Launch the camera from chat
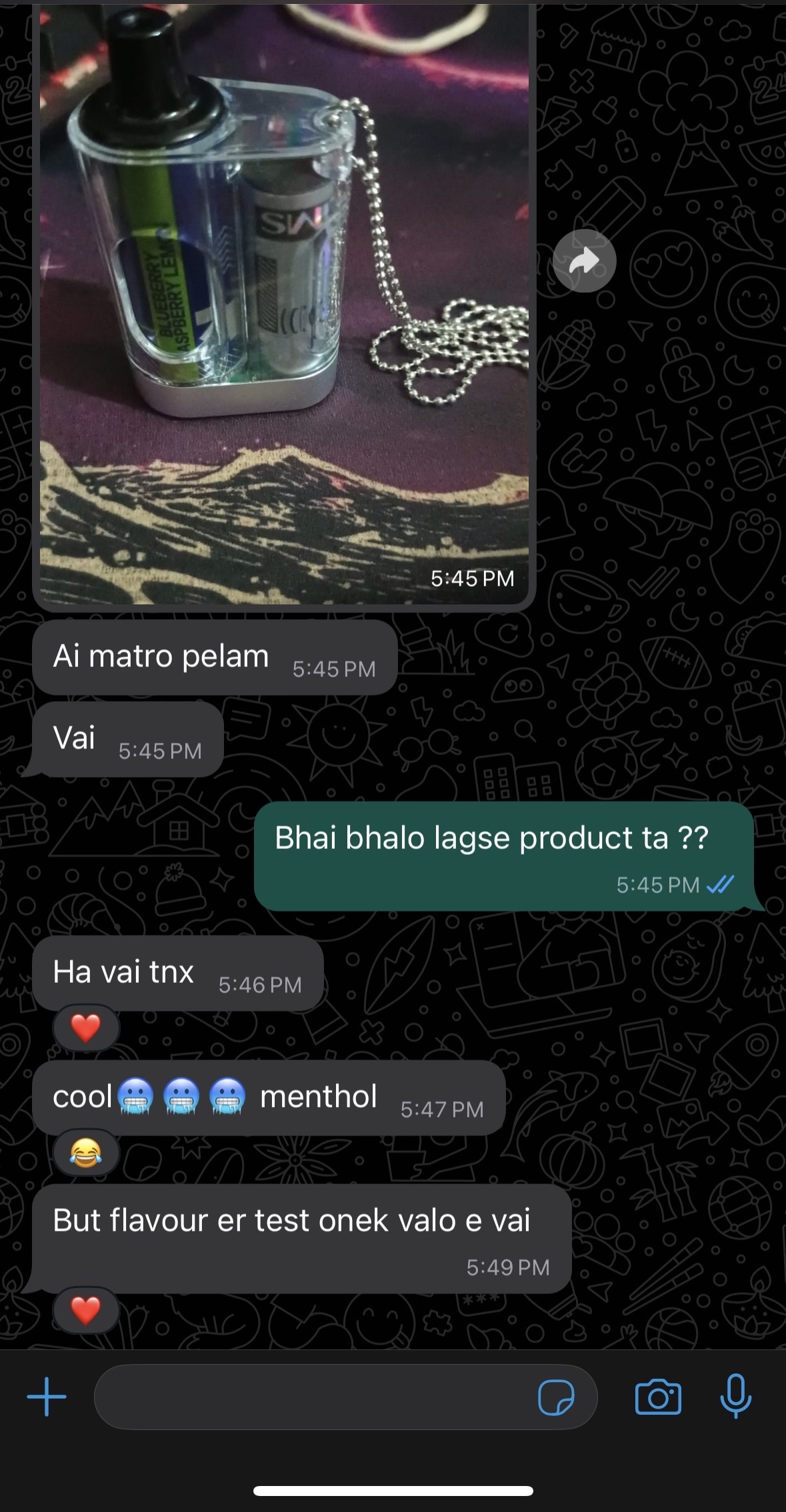The image size is (786, 1512). click(658, 1397)
